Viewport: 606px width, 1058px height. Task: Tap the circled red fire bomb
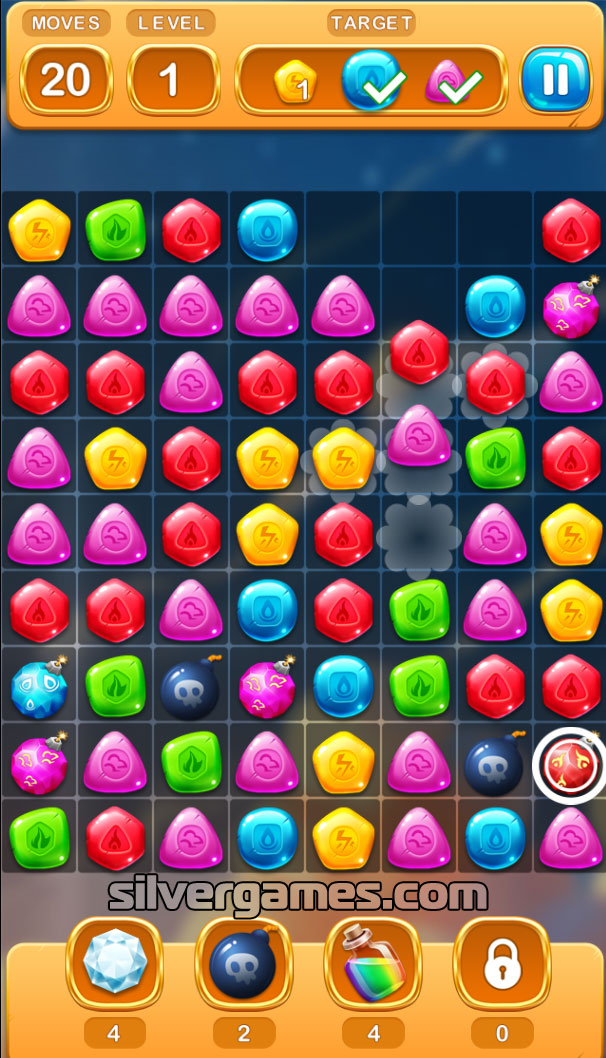pos(570,765)
